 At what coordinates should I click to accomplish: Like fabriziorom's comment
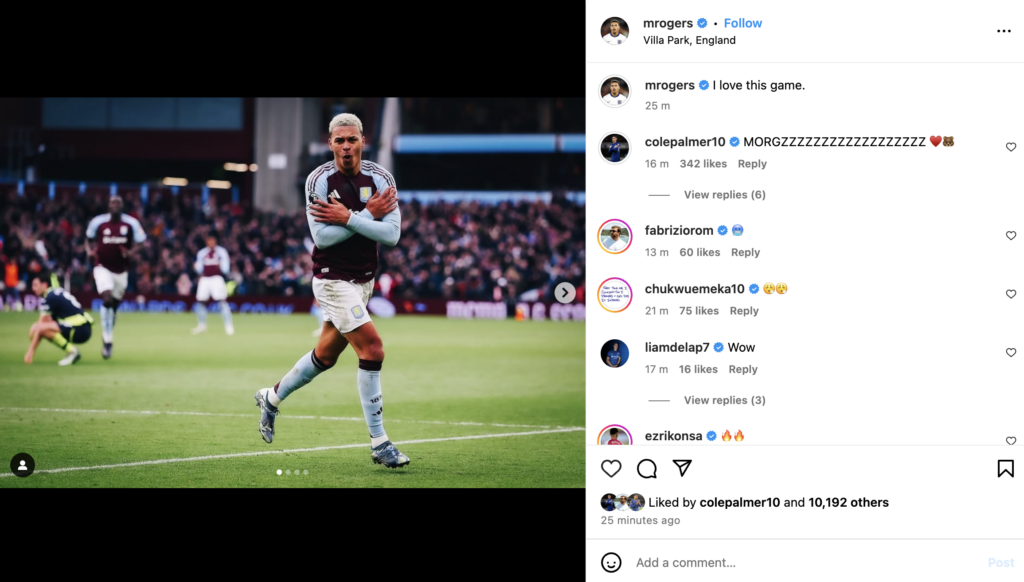coord(1010,236)
